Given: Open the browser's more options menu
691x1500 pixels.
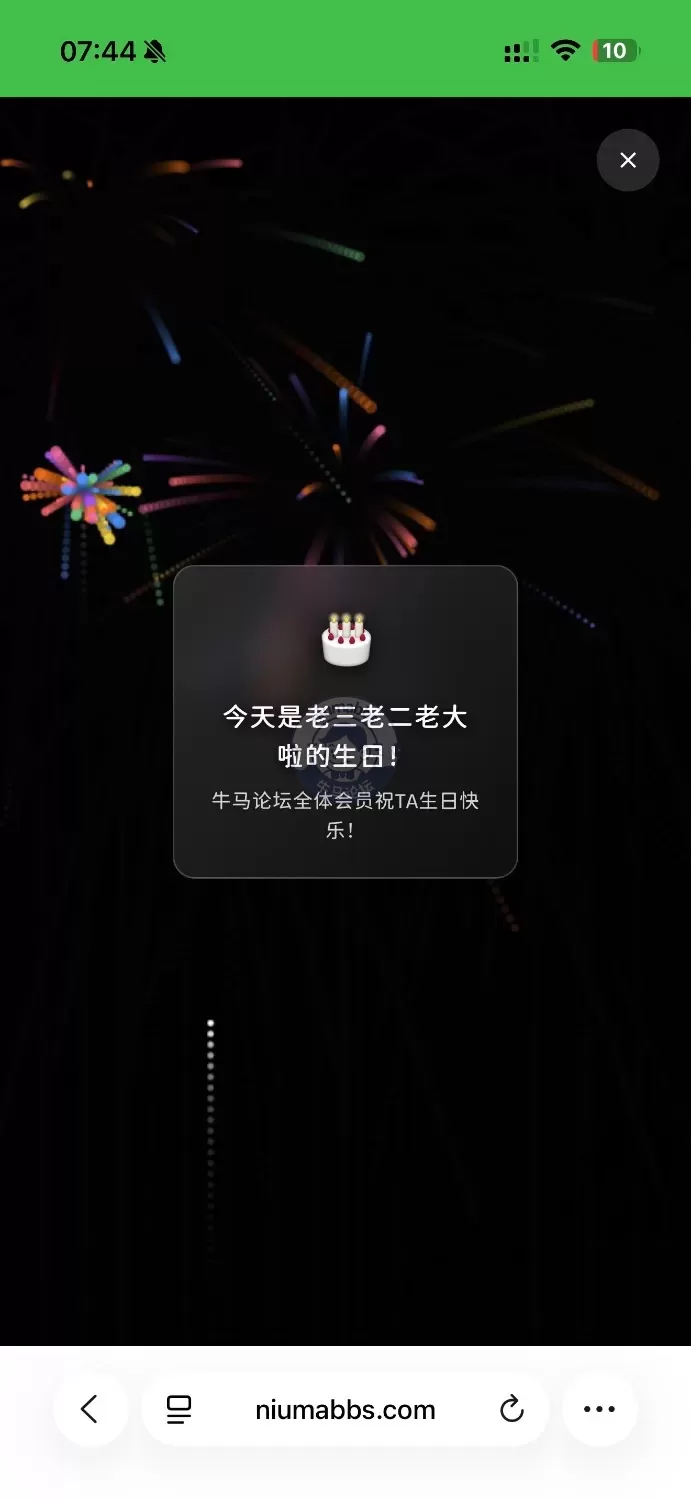Looking at the screenshot, I should 600,1409.
